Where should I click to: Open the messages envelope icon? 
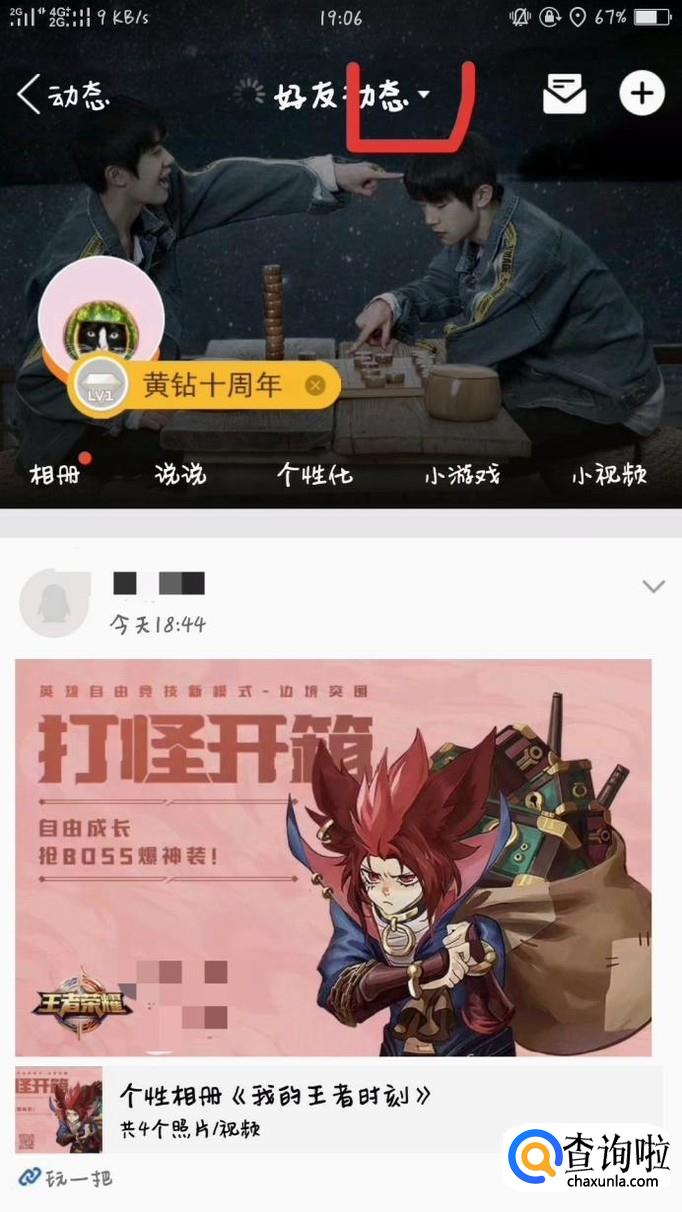(564, 94)
